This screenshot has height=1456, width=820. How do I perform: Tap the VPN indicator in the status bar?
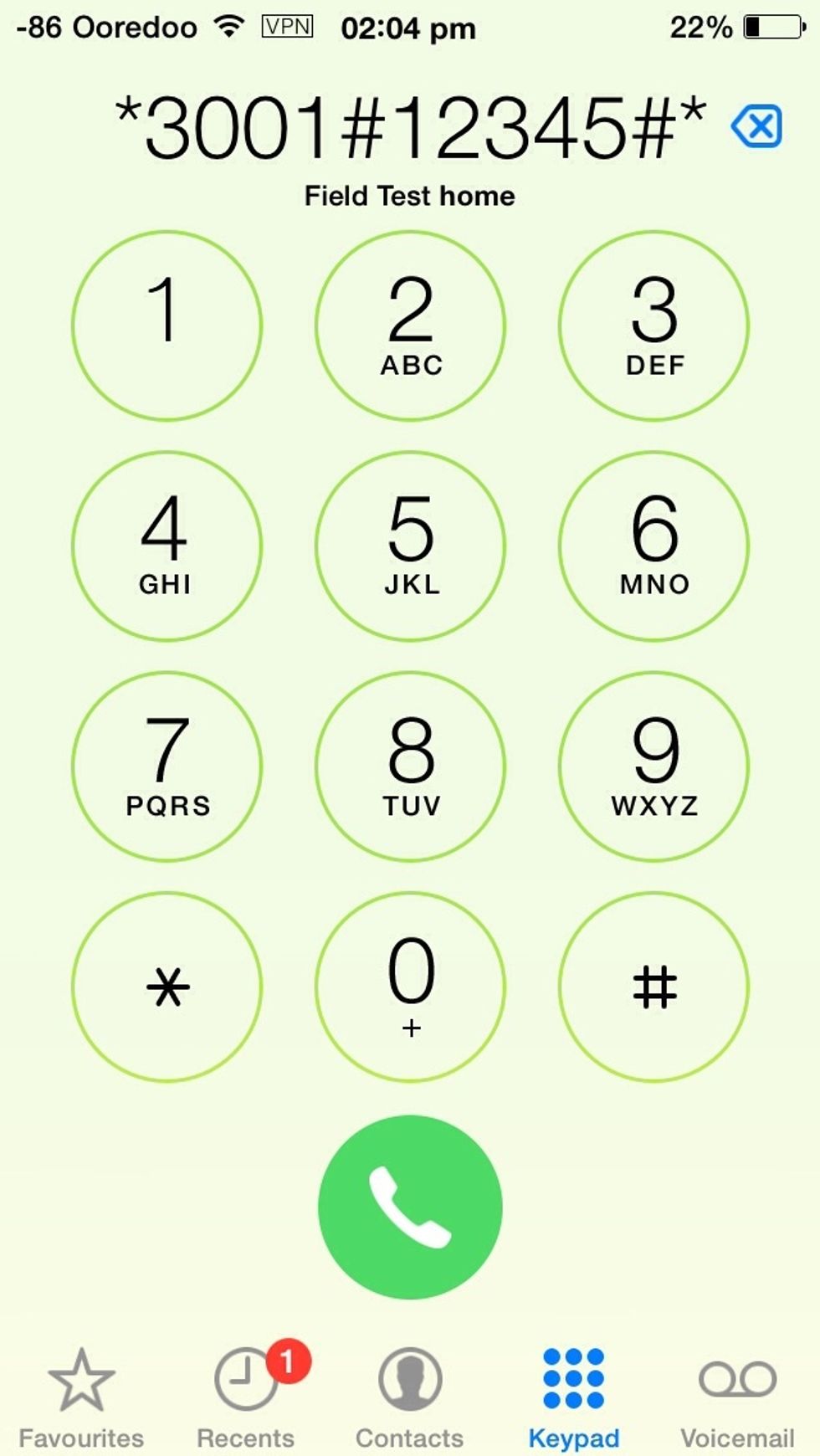[289, 25]
